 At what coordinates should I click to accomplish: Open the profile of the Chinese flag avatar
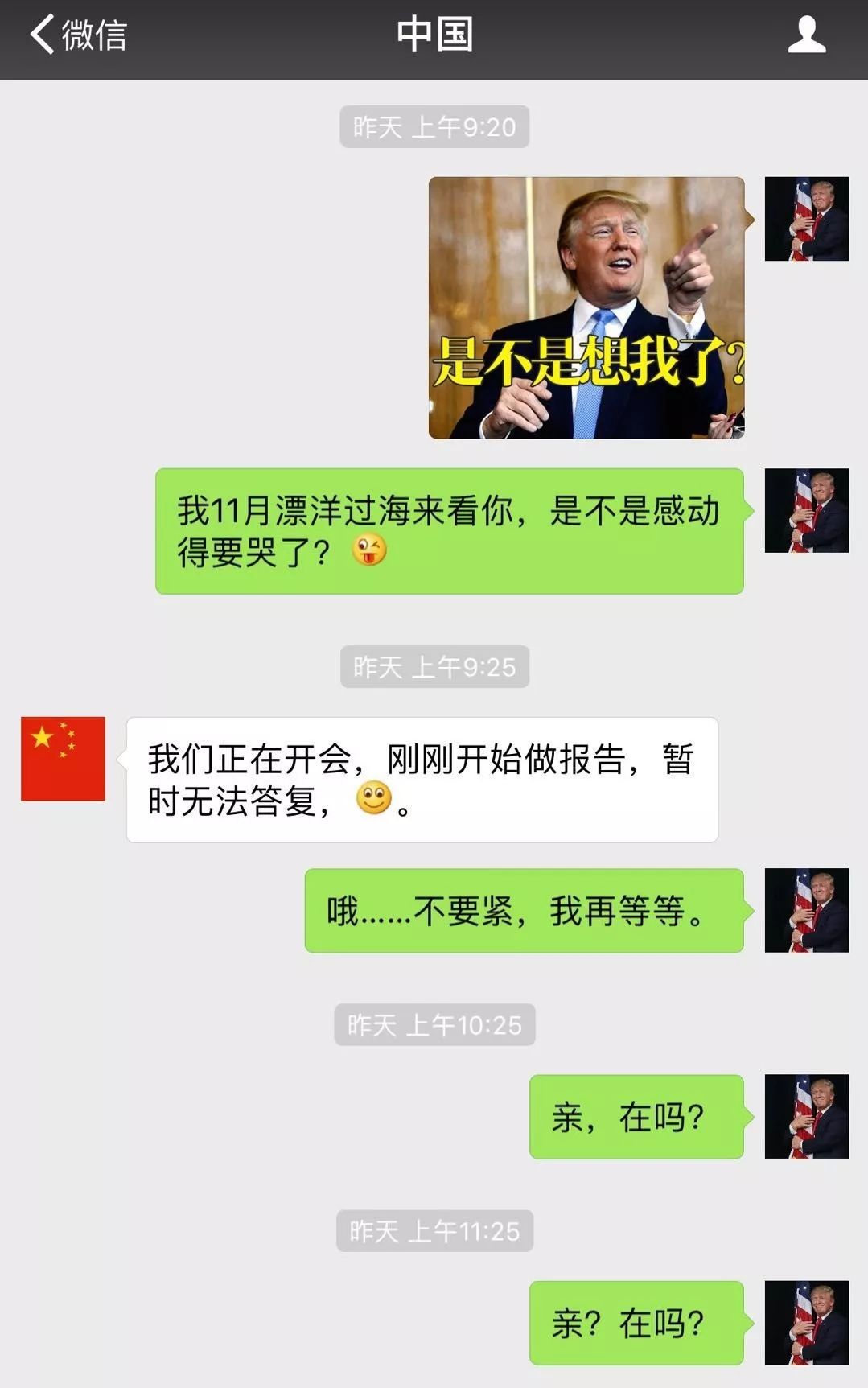63,759
